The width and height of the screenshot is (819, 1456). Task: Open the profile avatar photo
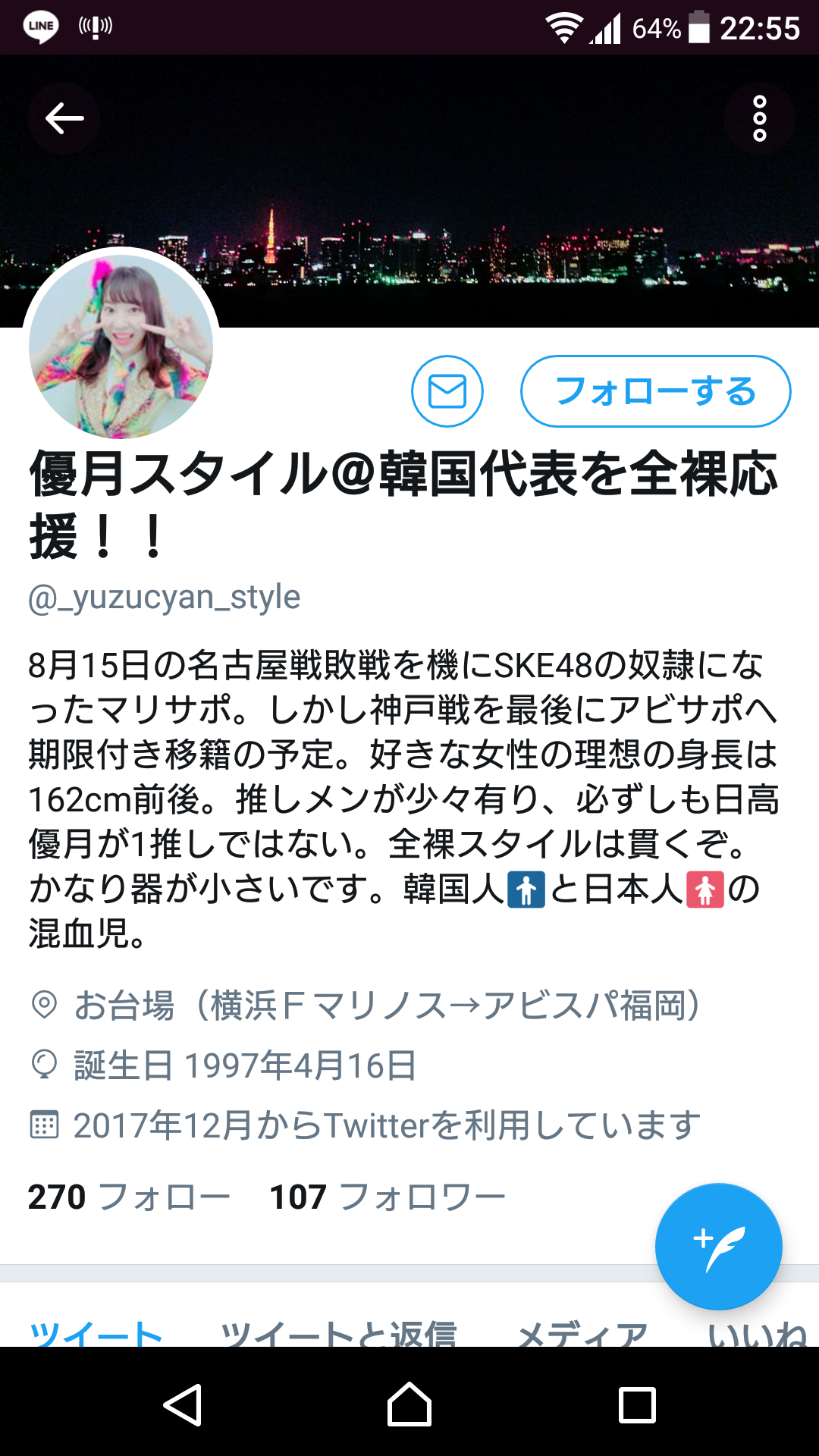pos(121,346)
